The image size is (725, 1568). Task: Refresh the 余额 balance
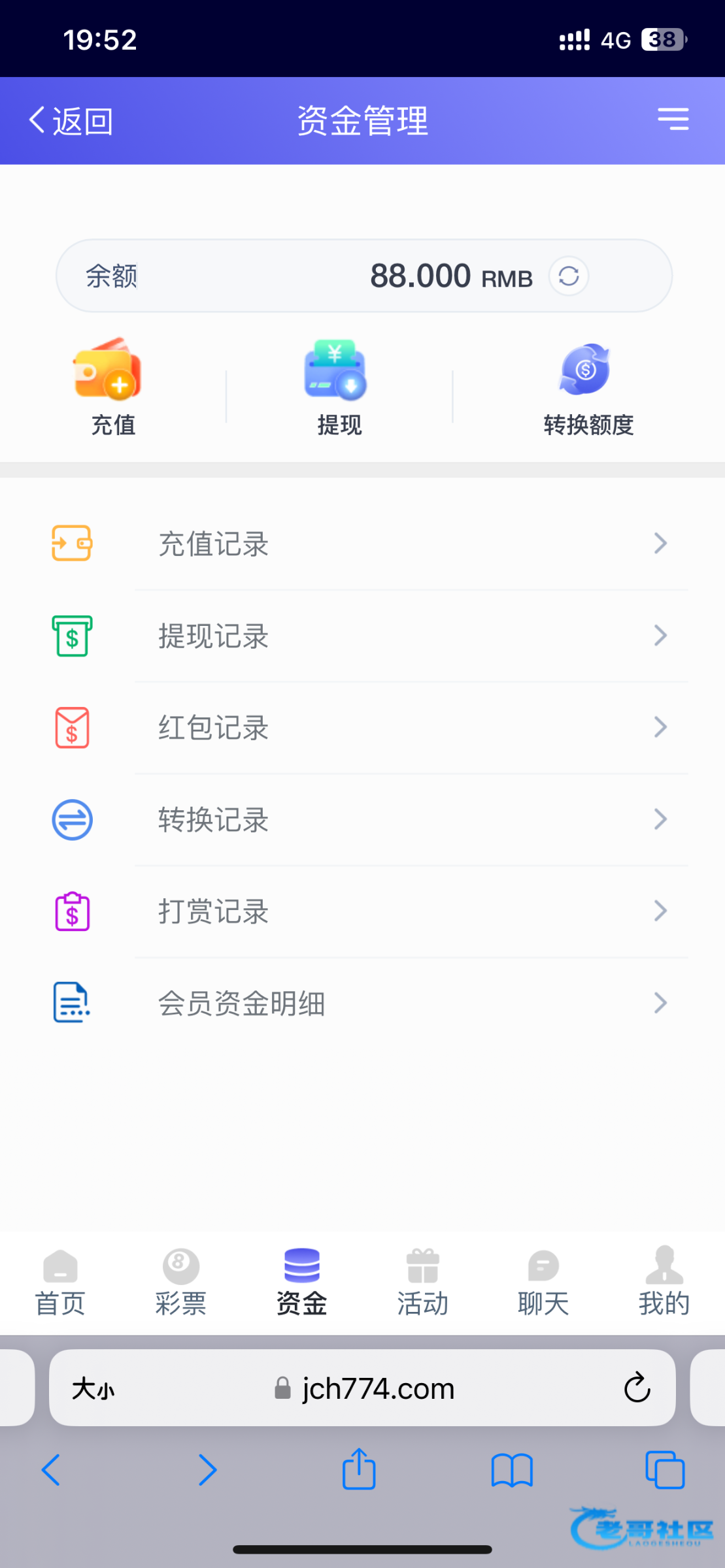[x=568, y=276]
